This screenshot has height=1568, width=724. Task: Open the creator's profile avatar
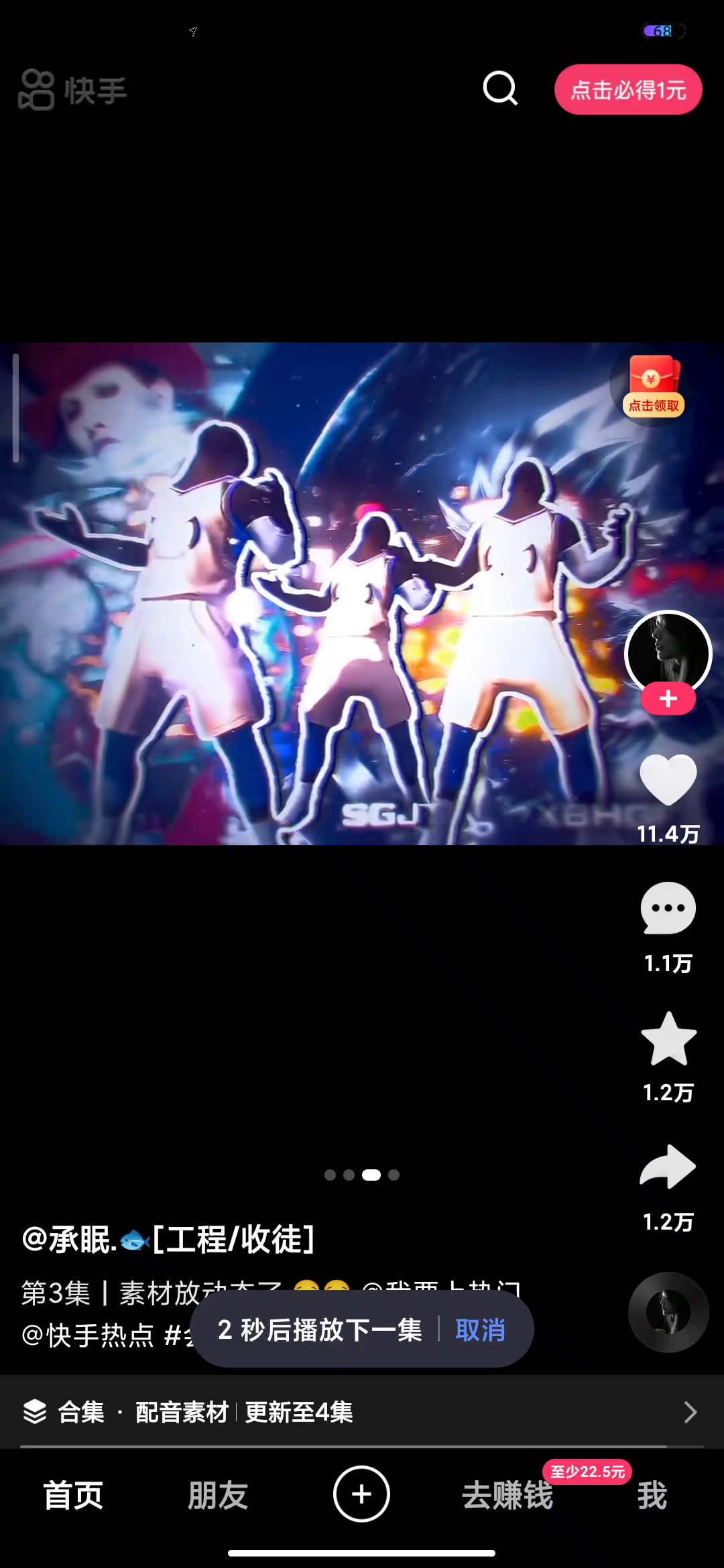click(668, 651)
